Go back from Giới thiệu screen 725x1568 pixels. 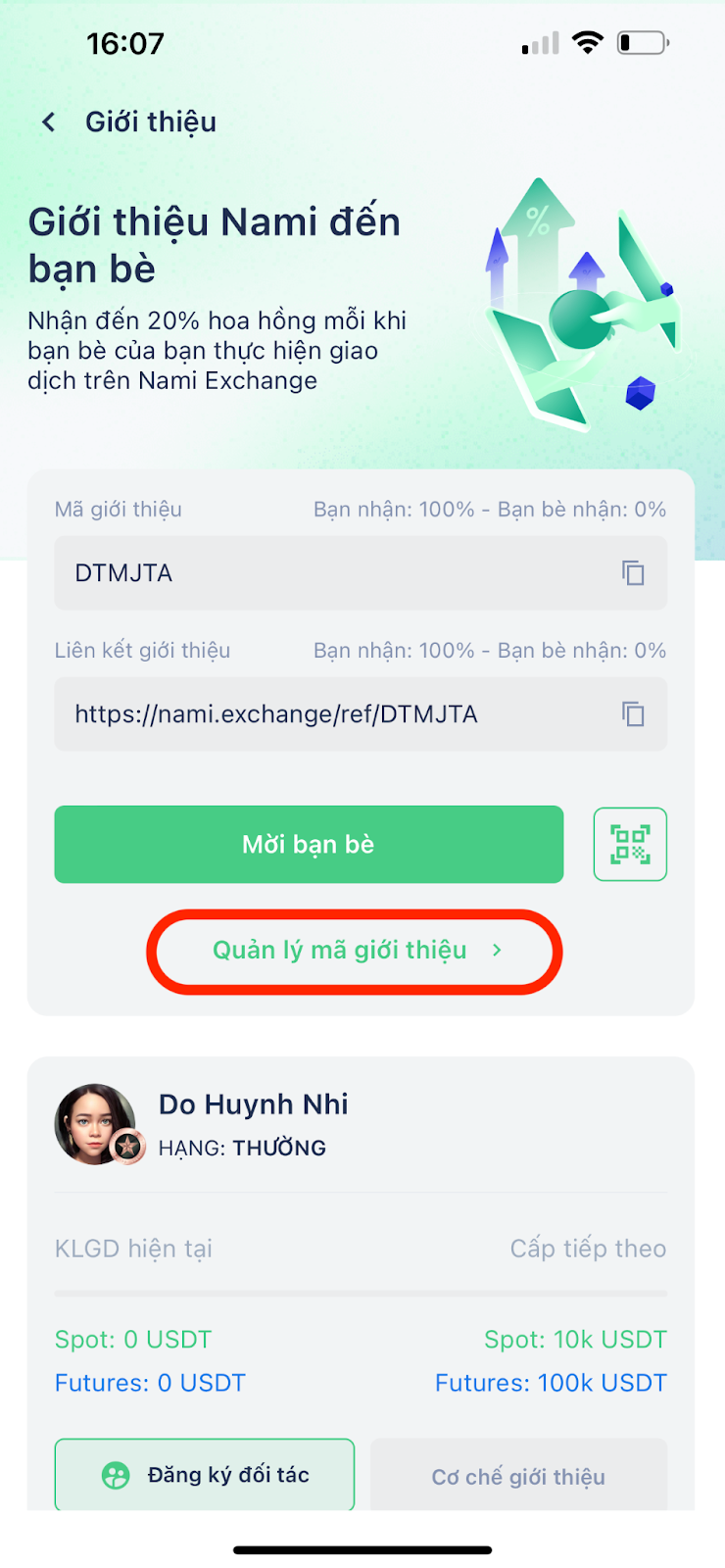click(48, 122)
